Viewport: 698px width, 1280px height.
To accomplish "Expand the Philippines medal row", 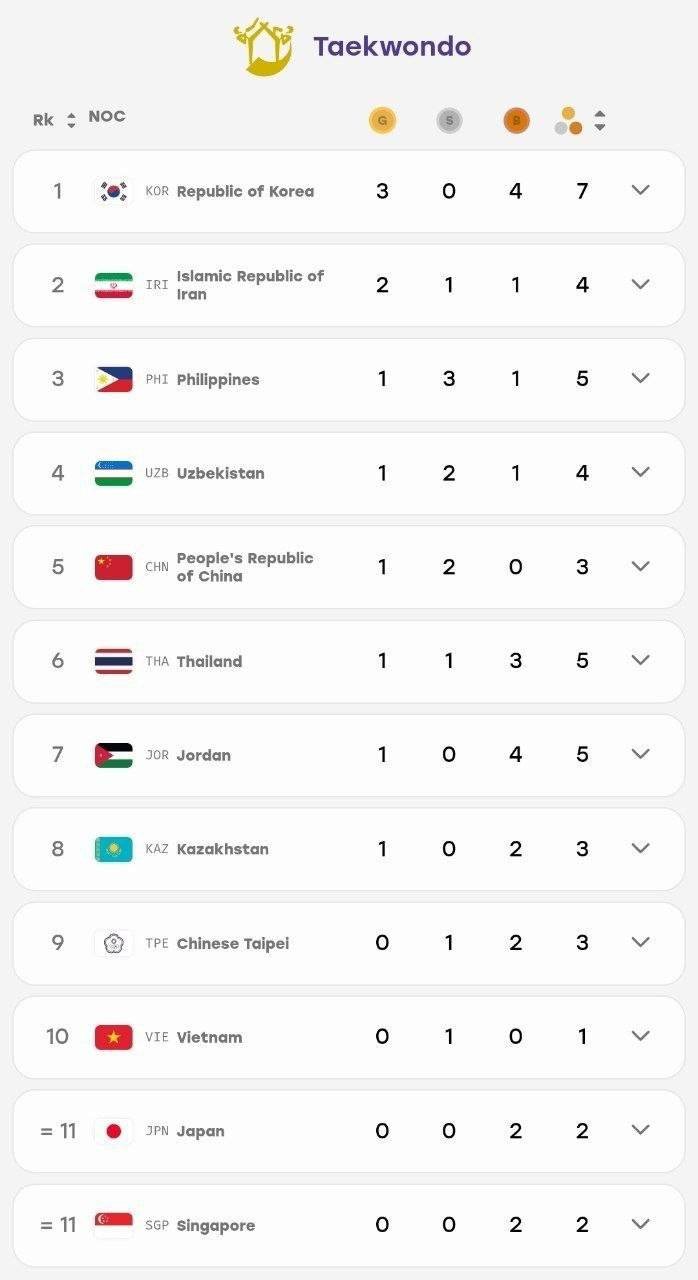I will (641, 378).
